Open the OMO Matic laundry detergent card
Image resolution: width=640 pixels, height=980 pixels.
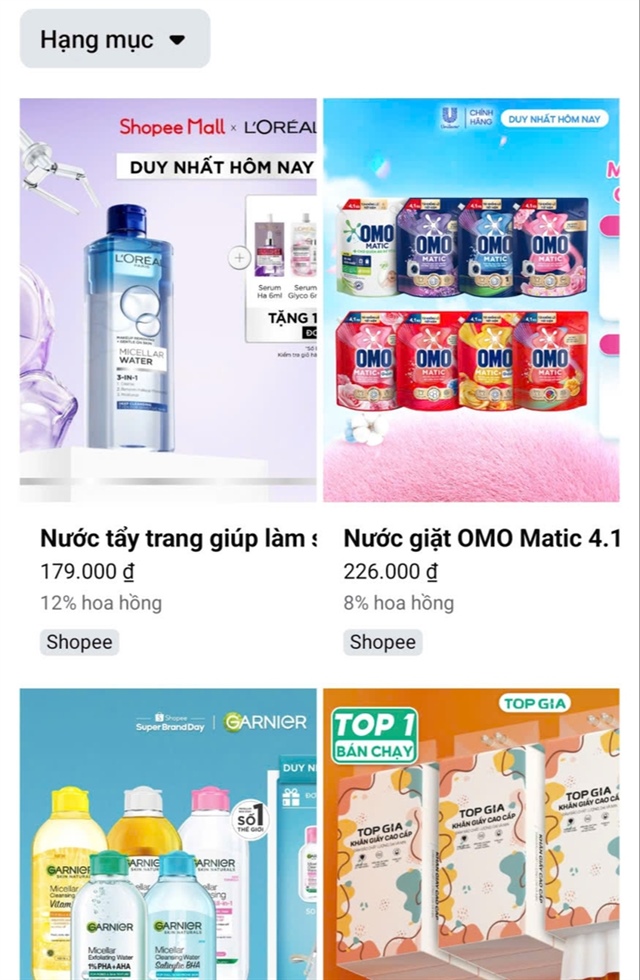click(x=470, y=300)
